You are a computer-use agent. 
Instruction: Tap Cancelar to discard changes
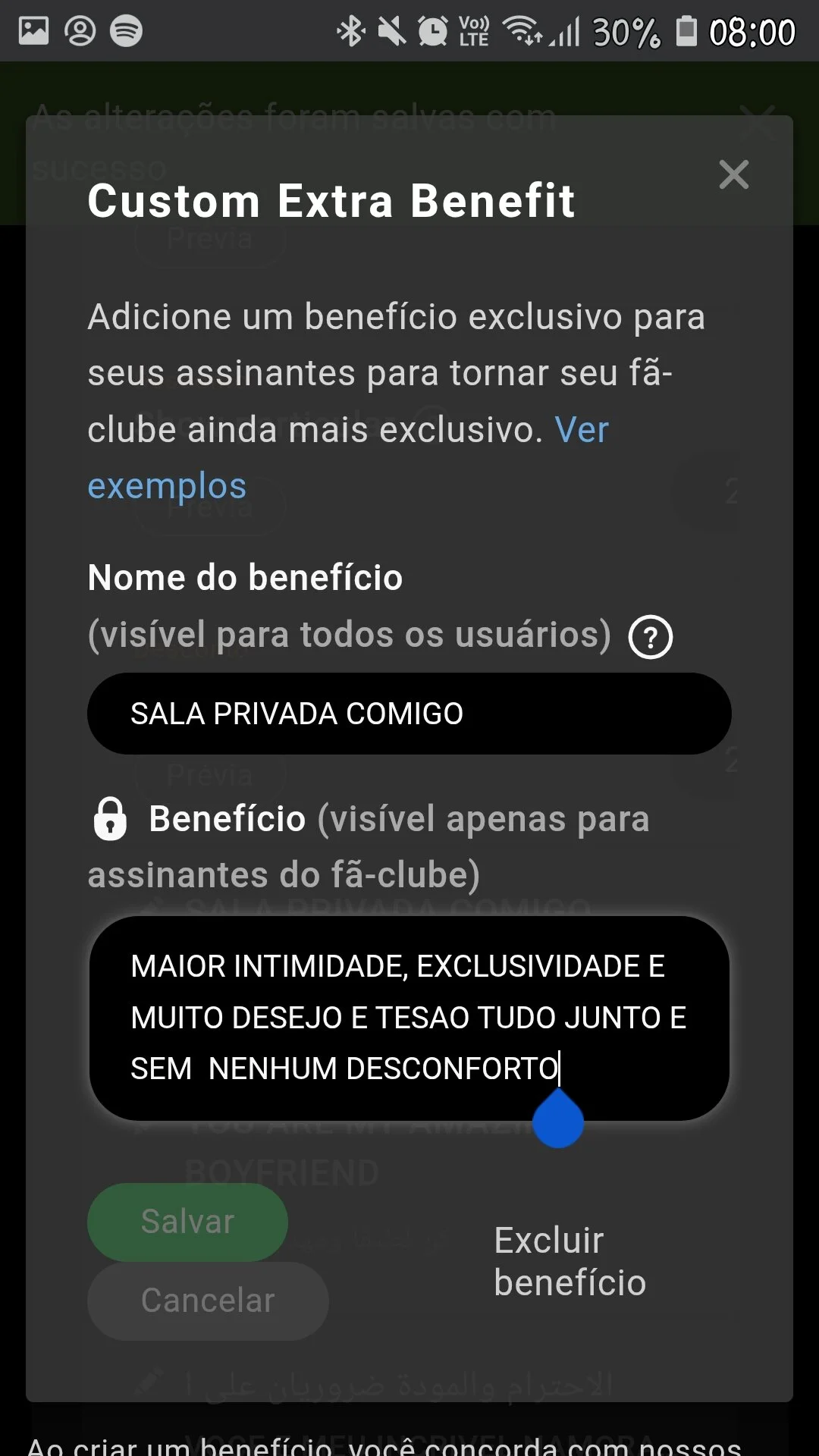pos(208,1301)
